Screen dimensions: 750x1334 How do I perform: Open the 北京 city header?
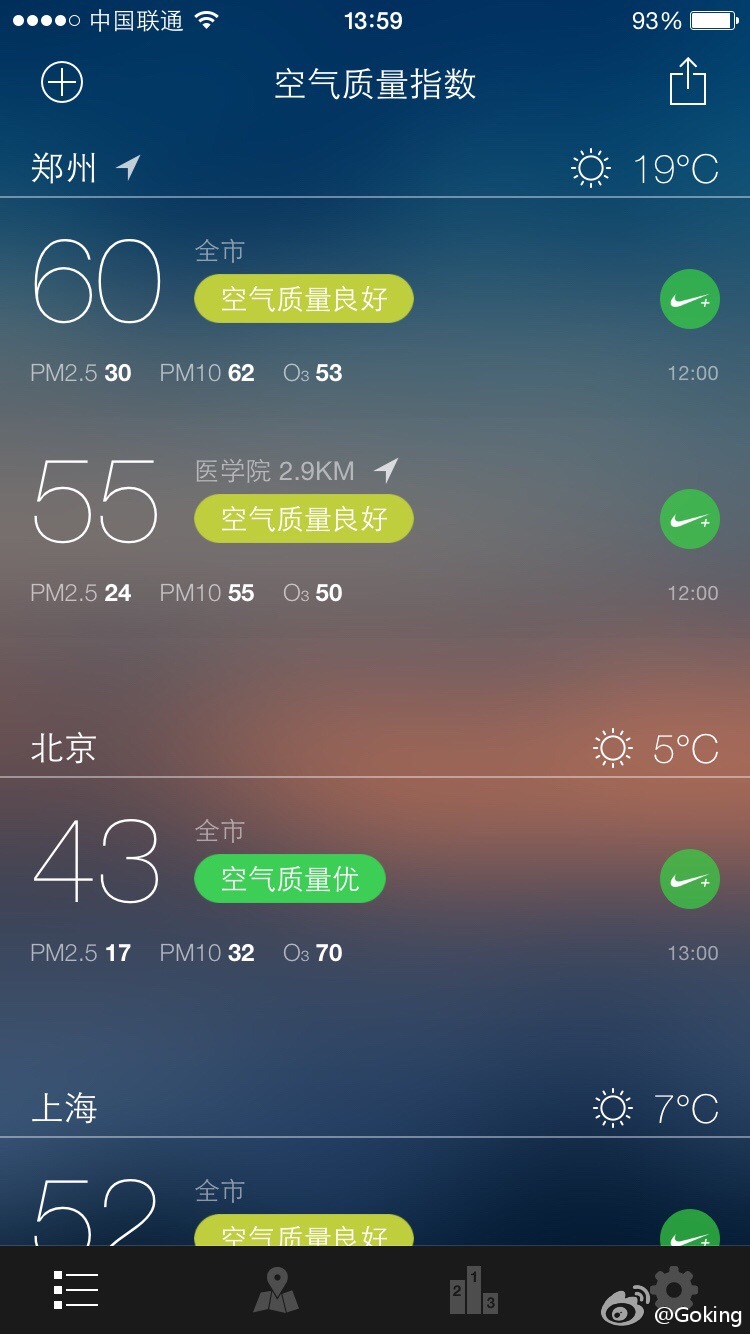pyautogui.click(x=64, y=748)
